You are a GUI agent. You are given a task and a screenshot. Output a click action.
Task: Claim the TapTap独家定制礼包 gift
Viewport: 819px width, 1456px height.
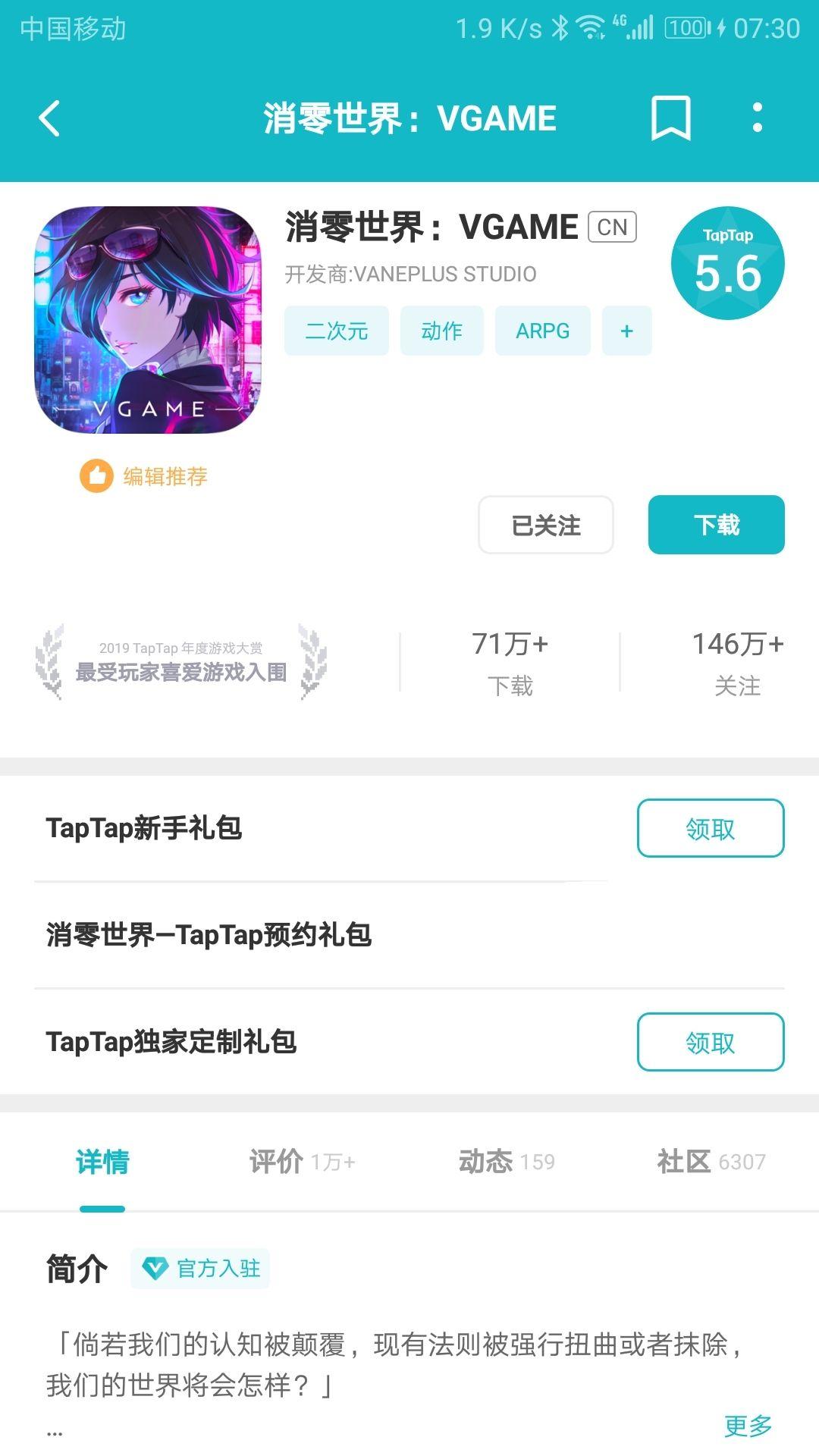(710, 1042)
